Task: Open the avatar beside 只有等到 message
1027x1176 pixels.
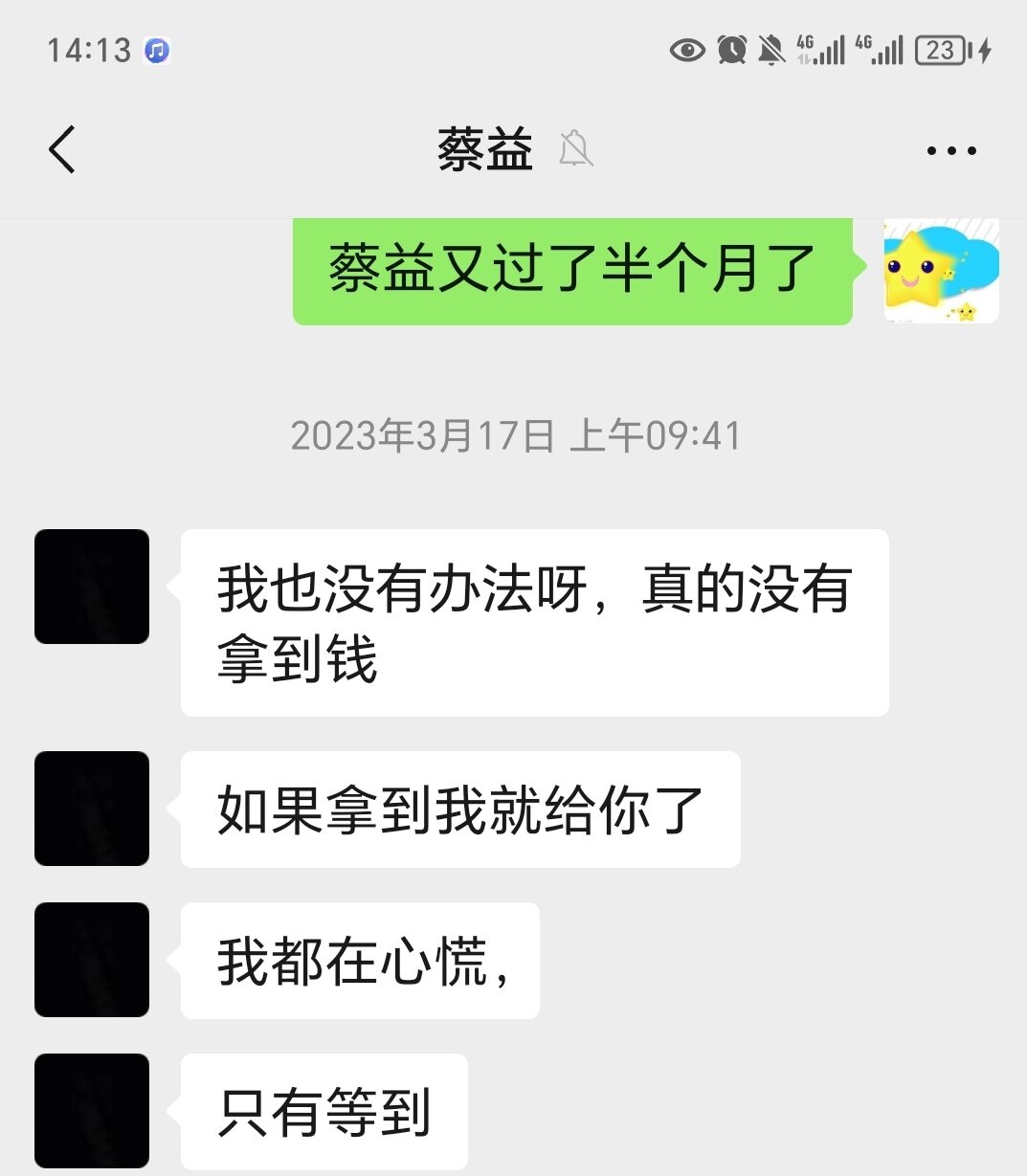Action: [x=92, y=1111]
